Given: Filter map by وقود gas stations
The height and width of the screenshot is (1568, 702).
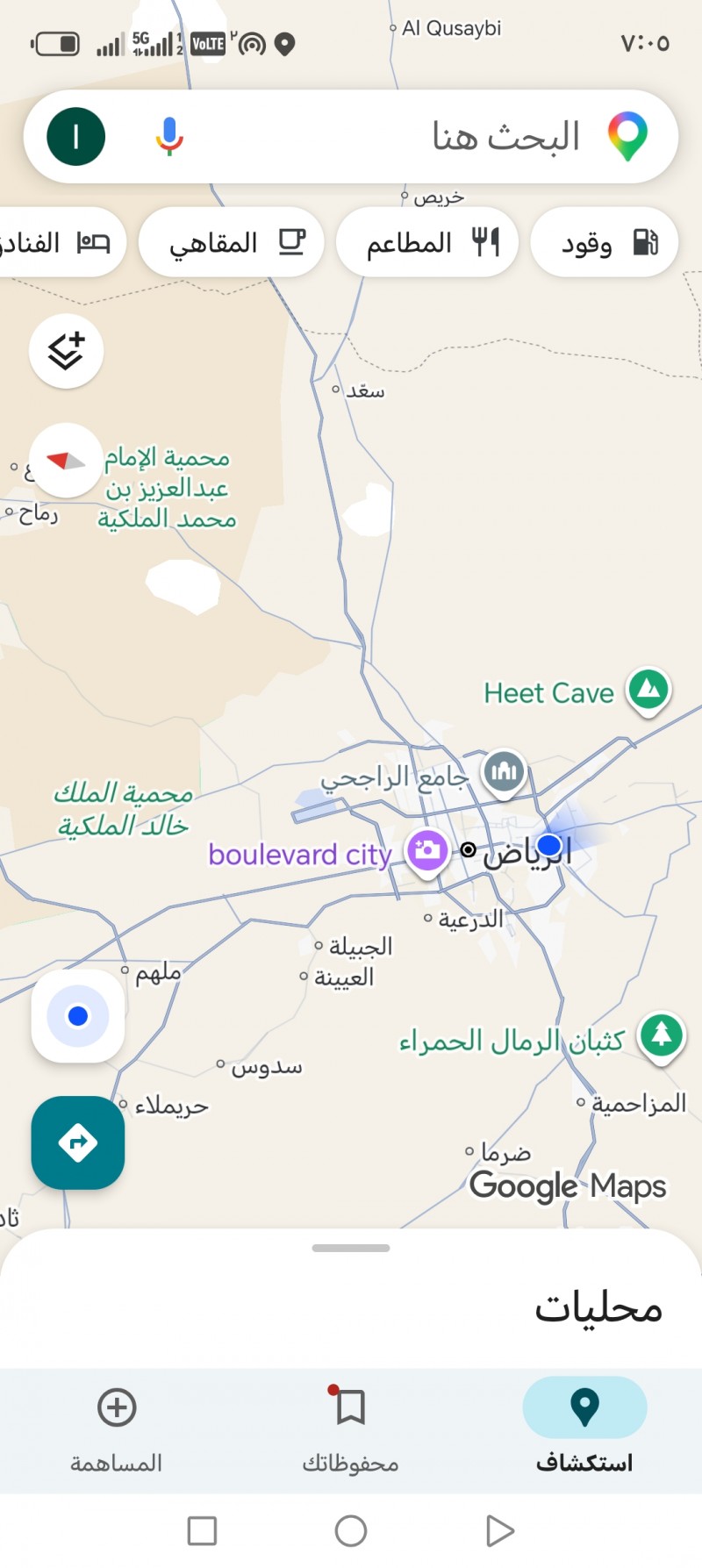Looking at the screenshot, I should click(605, 242).
